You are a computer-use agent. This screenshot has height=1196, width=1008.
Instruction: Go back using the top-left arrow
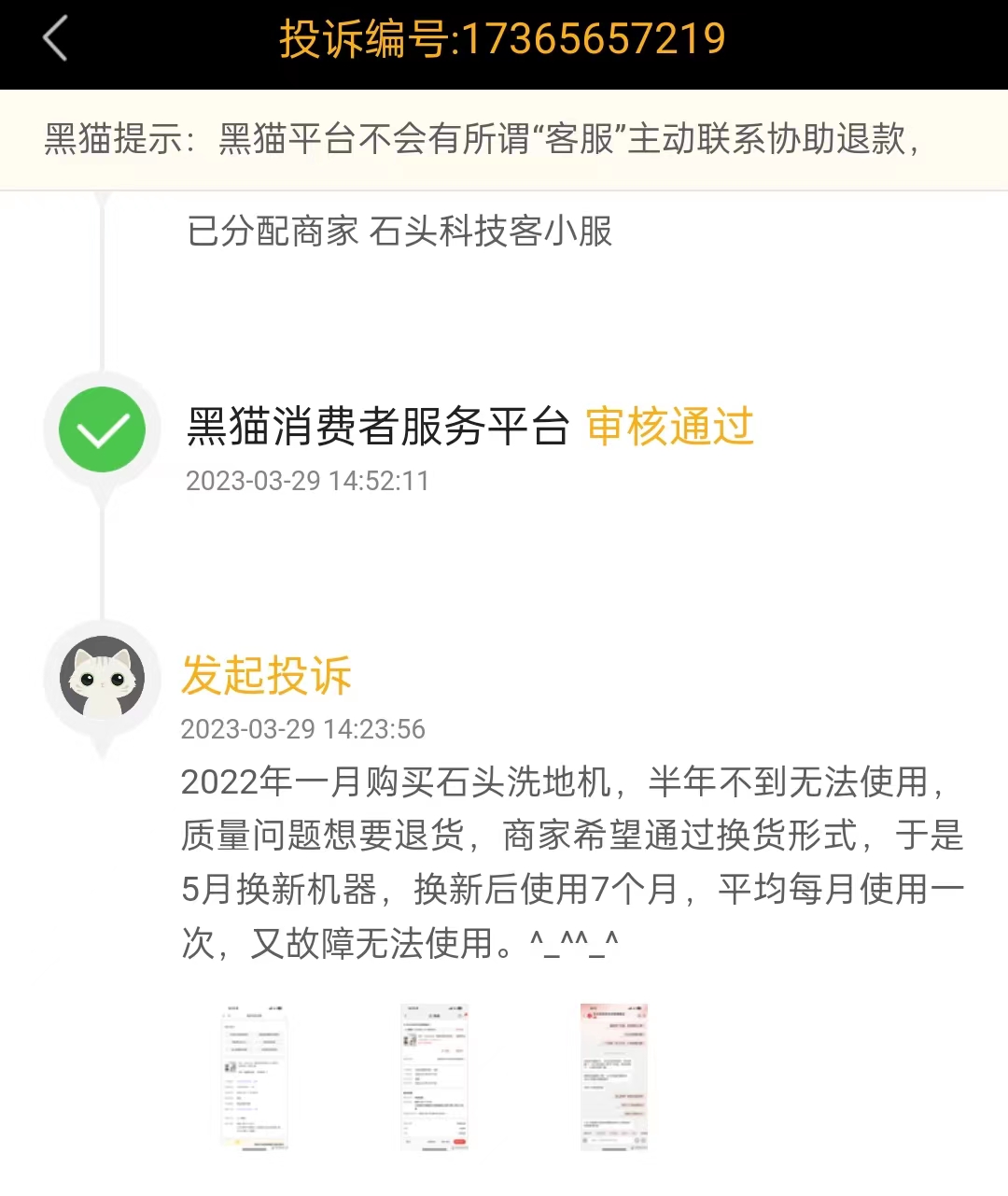pyautogui.click(x=56, y=39)
